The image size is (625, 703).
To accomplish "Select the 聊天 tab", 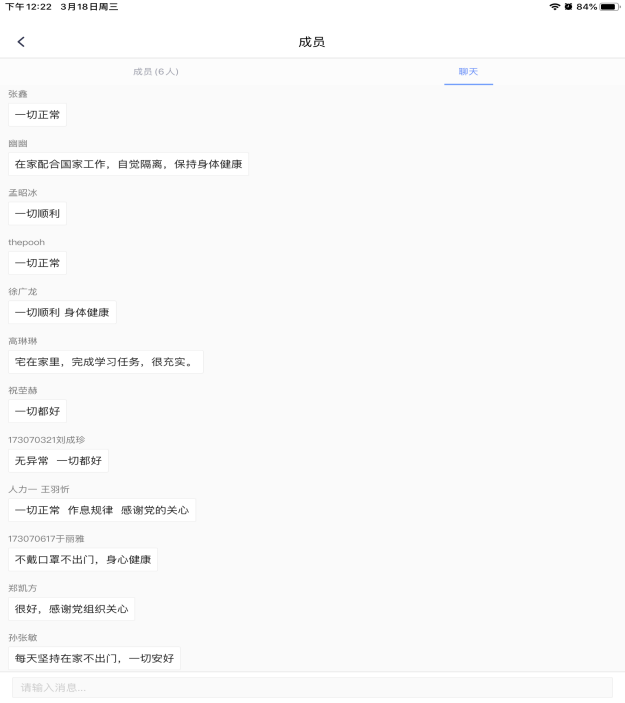I will 468,72.
